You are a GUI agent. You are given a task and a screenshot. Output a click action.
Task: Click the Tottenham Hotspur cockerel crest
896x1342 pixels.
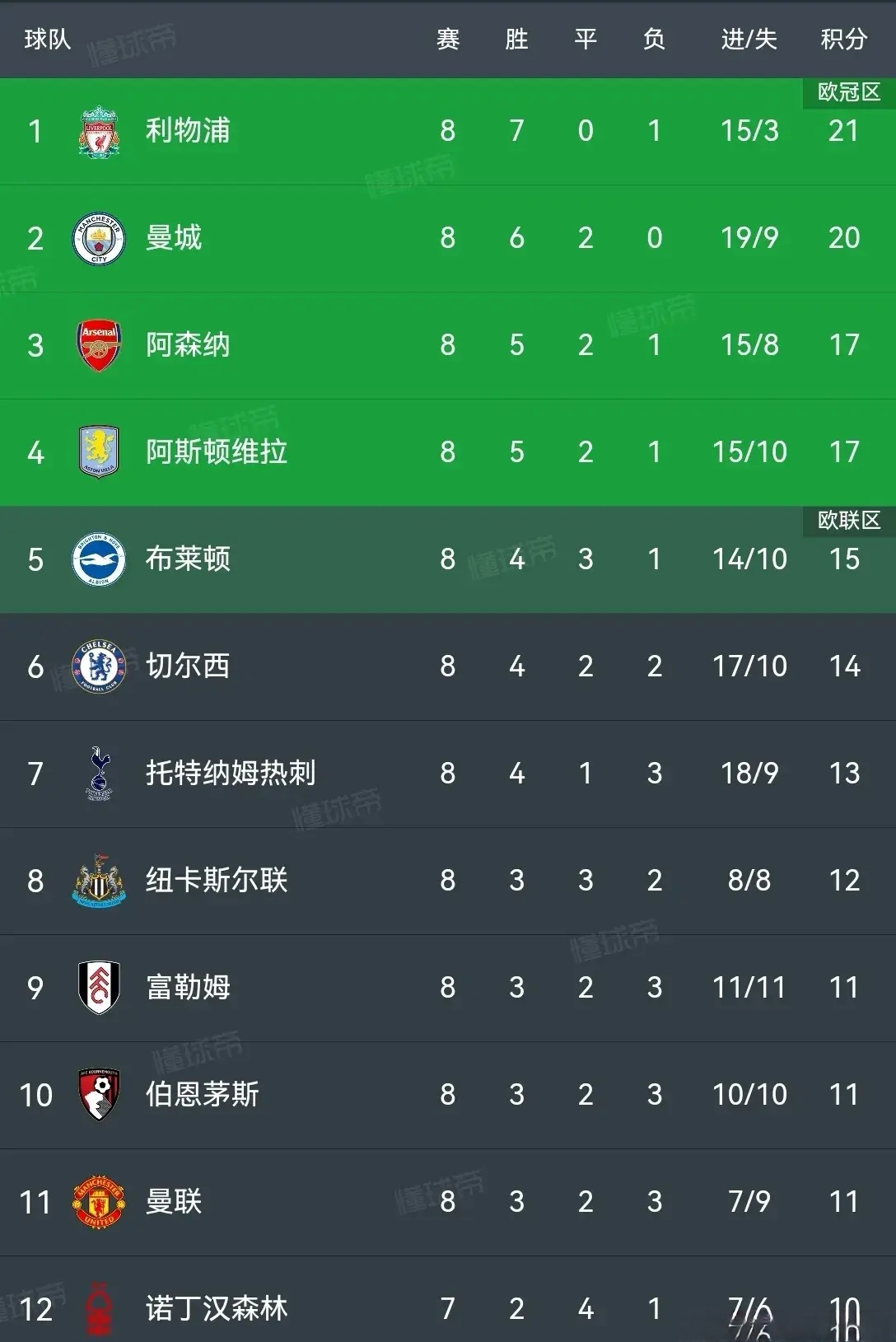click(x=98, y=773)
